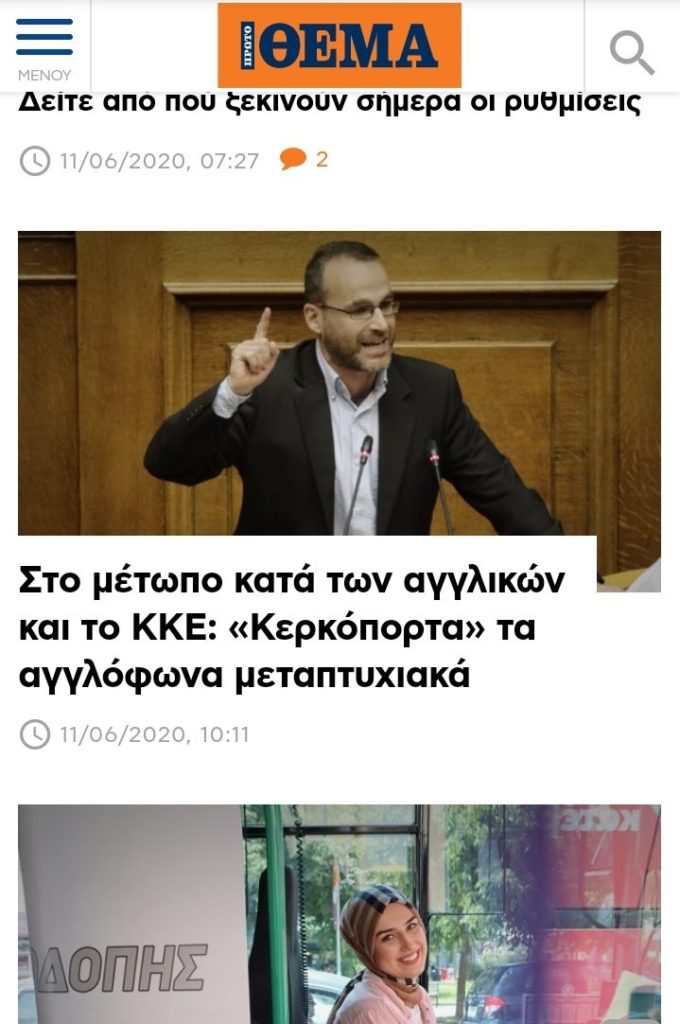The height and width of the screenshot is (1024, 680).
Task: Open the search magnifier icon
Action: pos(632,52)
